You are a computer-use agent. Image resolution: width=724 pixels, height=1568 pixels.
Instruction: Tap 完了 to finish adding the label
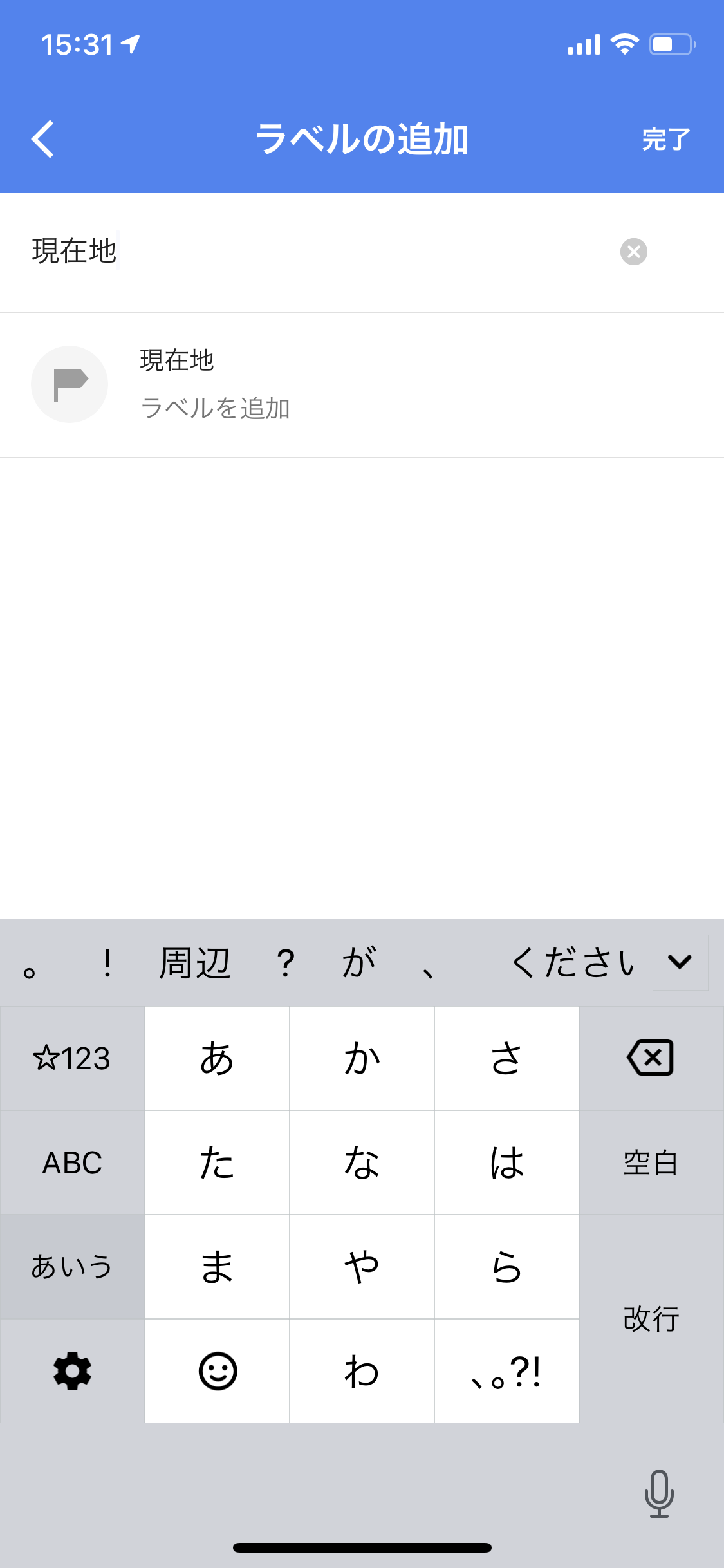[x=665, y=139]
